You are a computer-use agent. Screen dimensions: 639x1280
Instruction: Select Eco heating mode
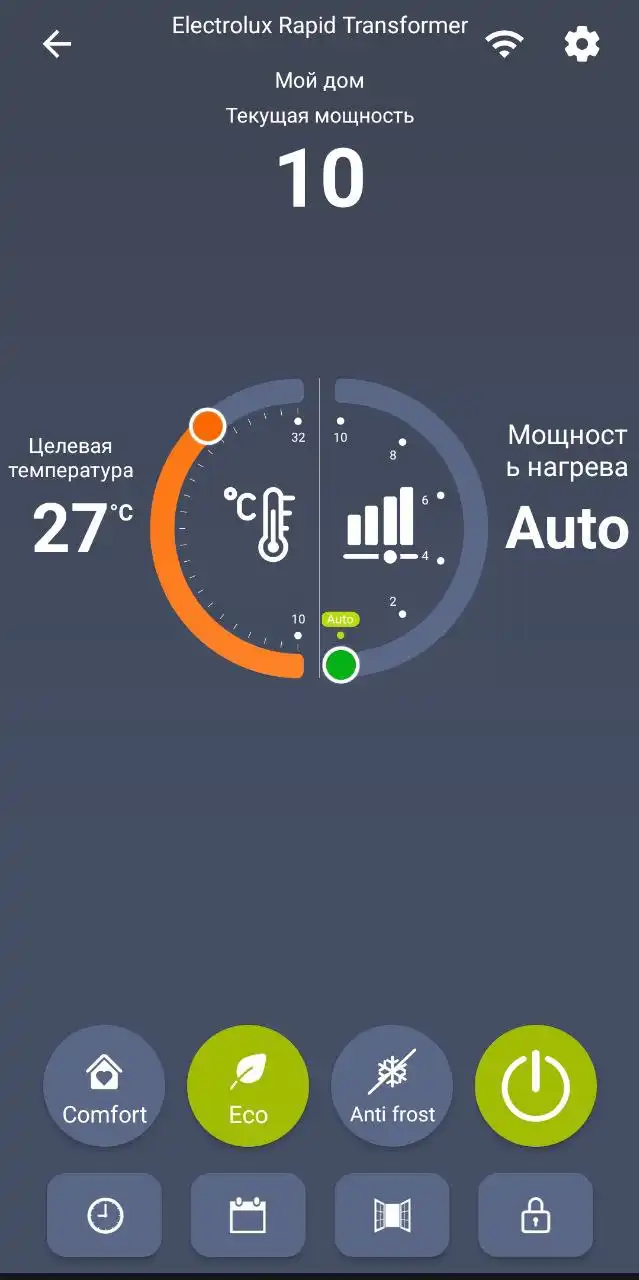tap(248, 1086)
